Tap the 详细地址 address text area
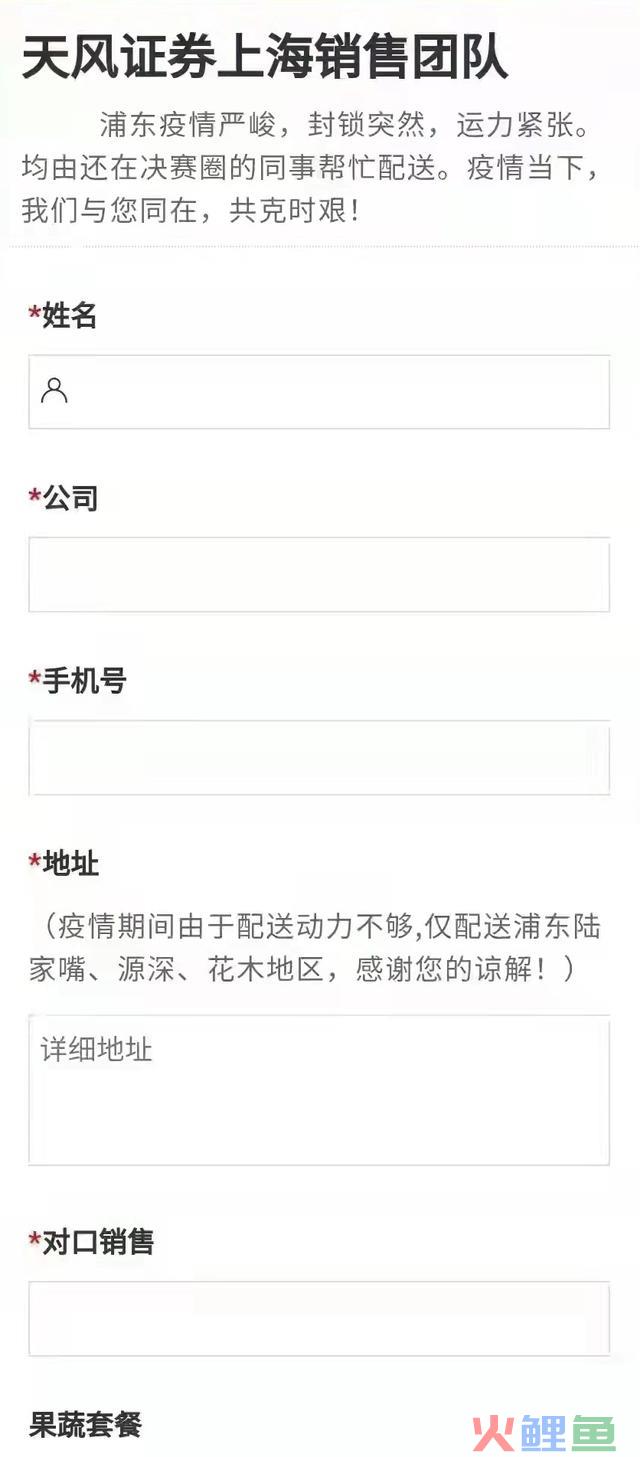 [x=319, y=1090]
